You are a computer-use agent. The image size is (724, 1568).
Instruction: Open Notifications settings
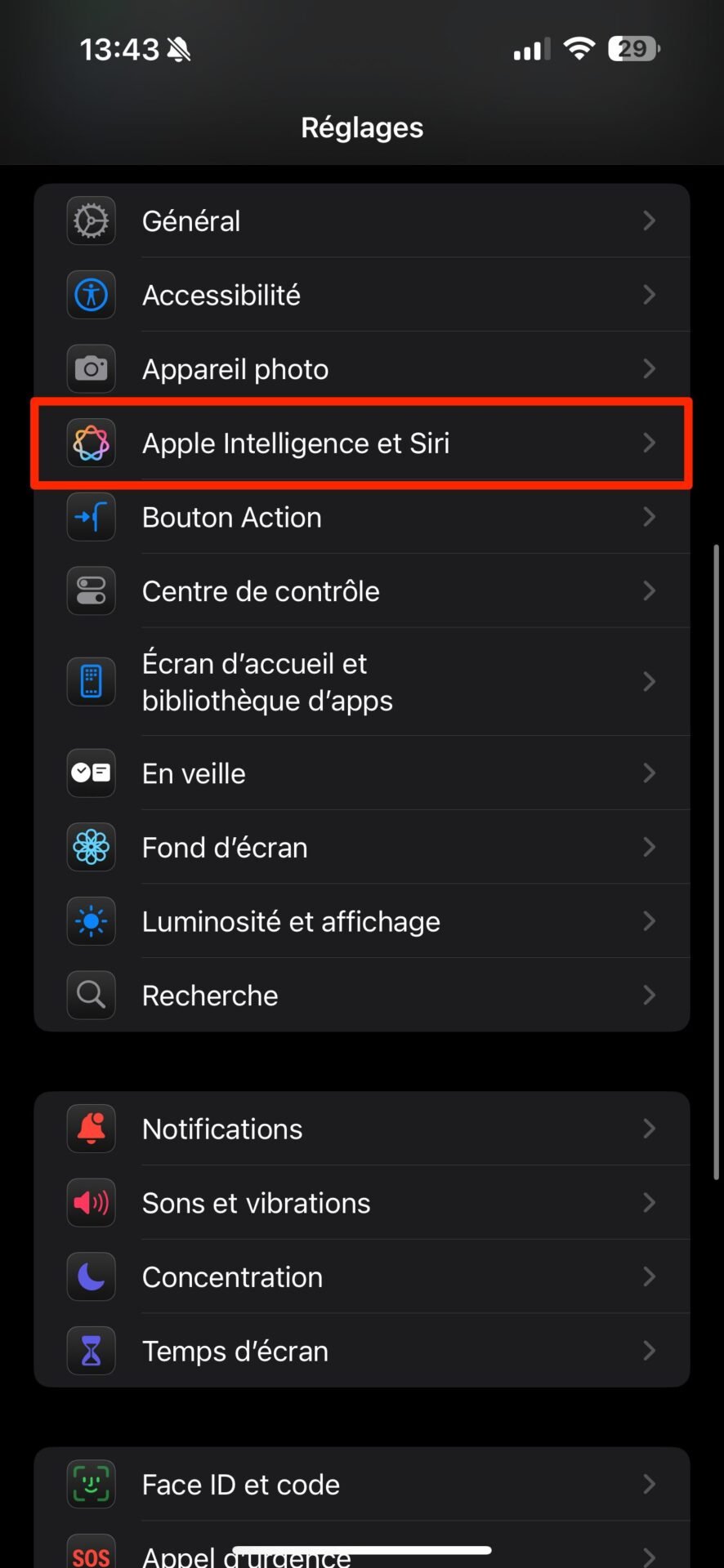[x=362, y=1129]
